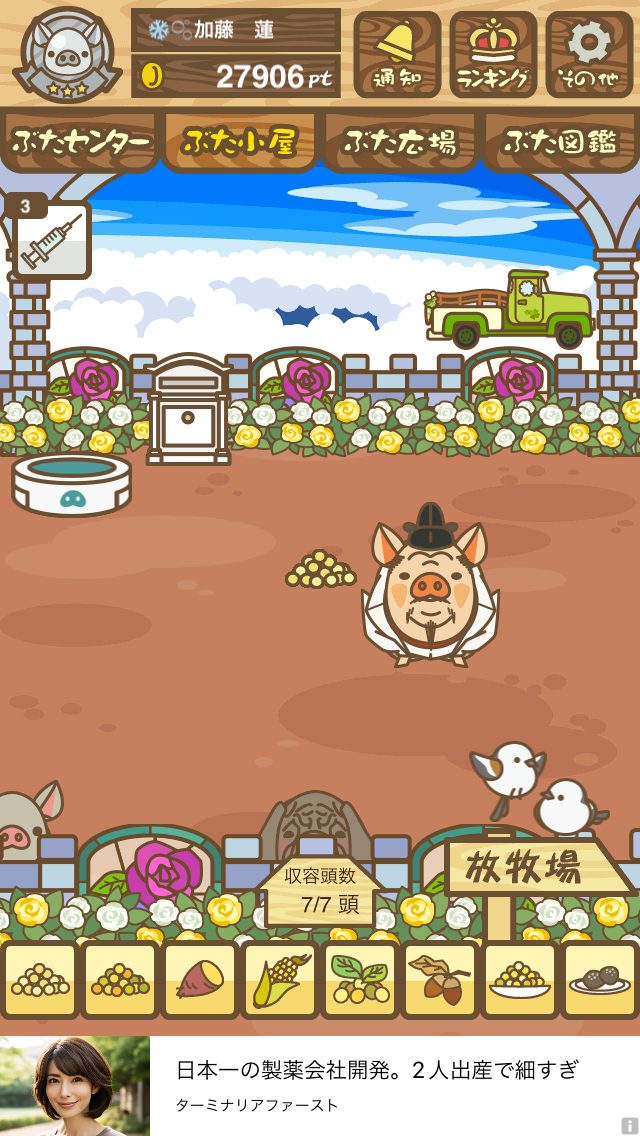Image resolution: width=640 pixels, height=1136 pixels.
Task: Select the corn feed
Action: 280,980
